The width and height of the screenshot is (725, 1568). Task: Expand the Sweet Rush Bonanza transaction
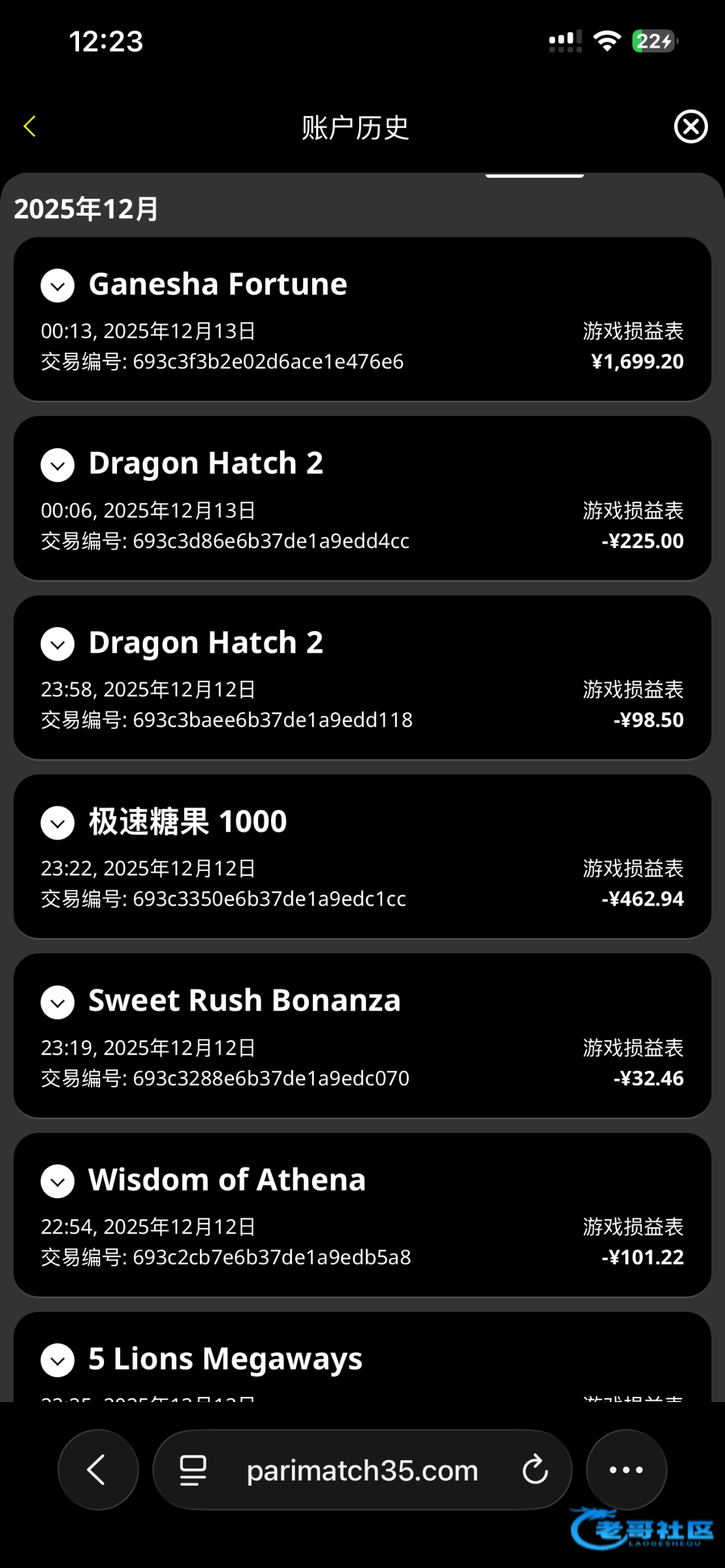[x=57, y=1002]
